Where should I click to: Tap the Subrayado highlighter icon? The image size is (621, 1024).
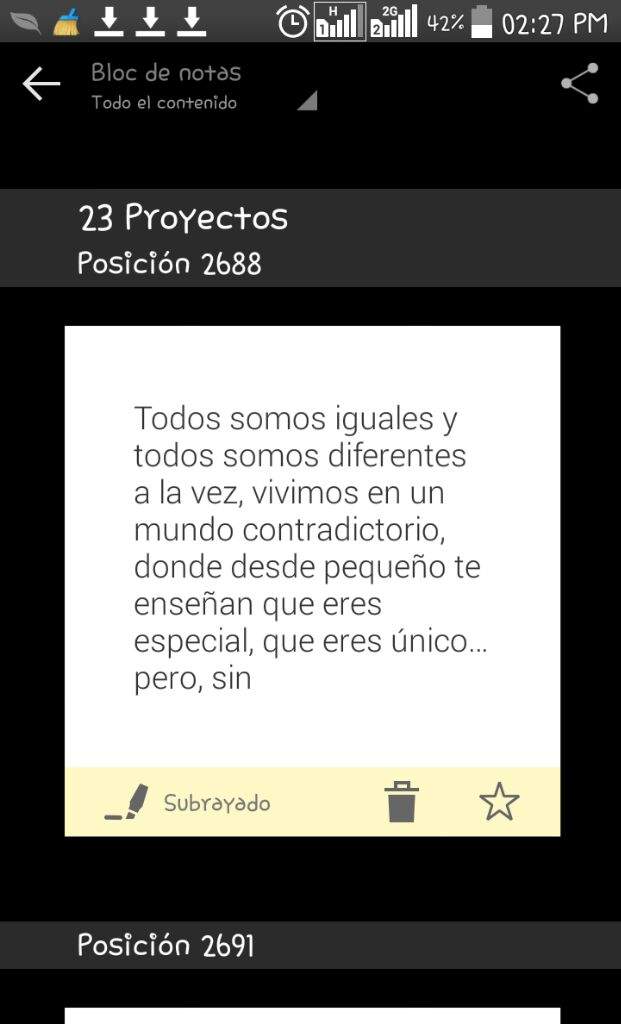point(127,803)
